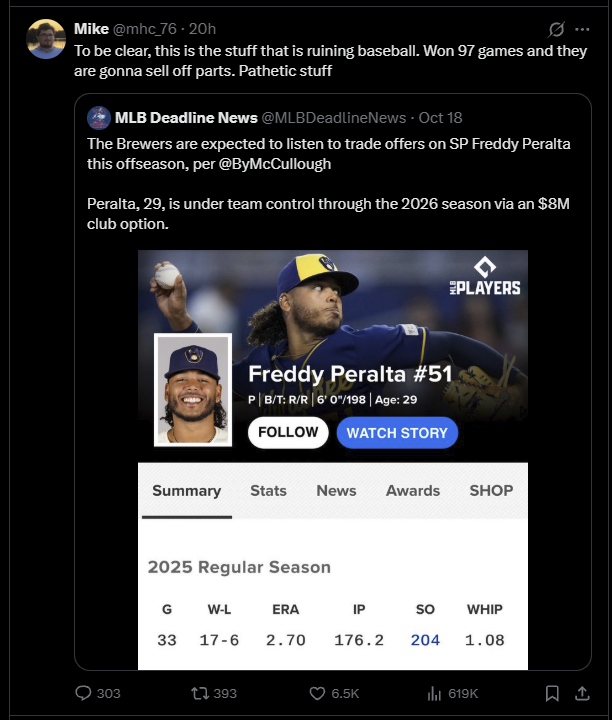The image size is (612, 720).
Task: Repost Mike's post
Action: pos(197,693)
